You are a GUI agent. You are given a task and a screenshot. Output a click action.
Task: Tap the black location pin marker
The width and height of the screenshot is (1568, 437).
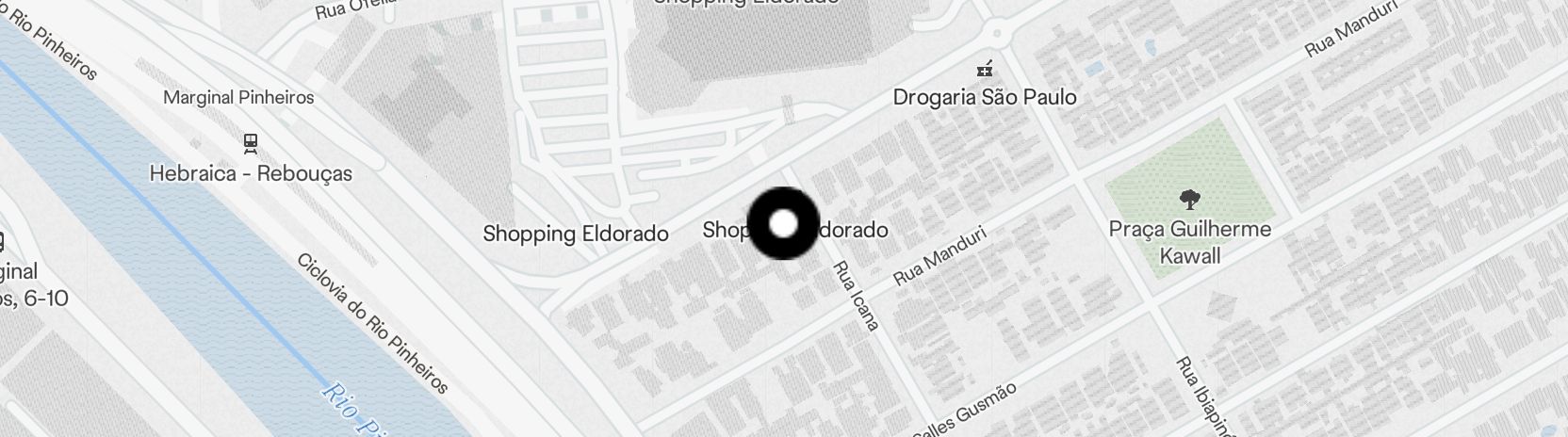point(783,224)
